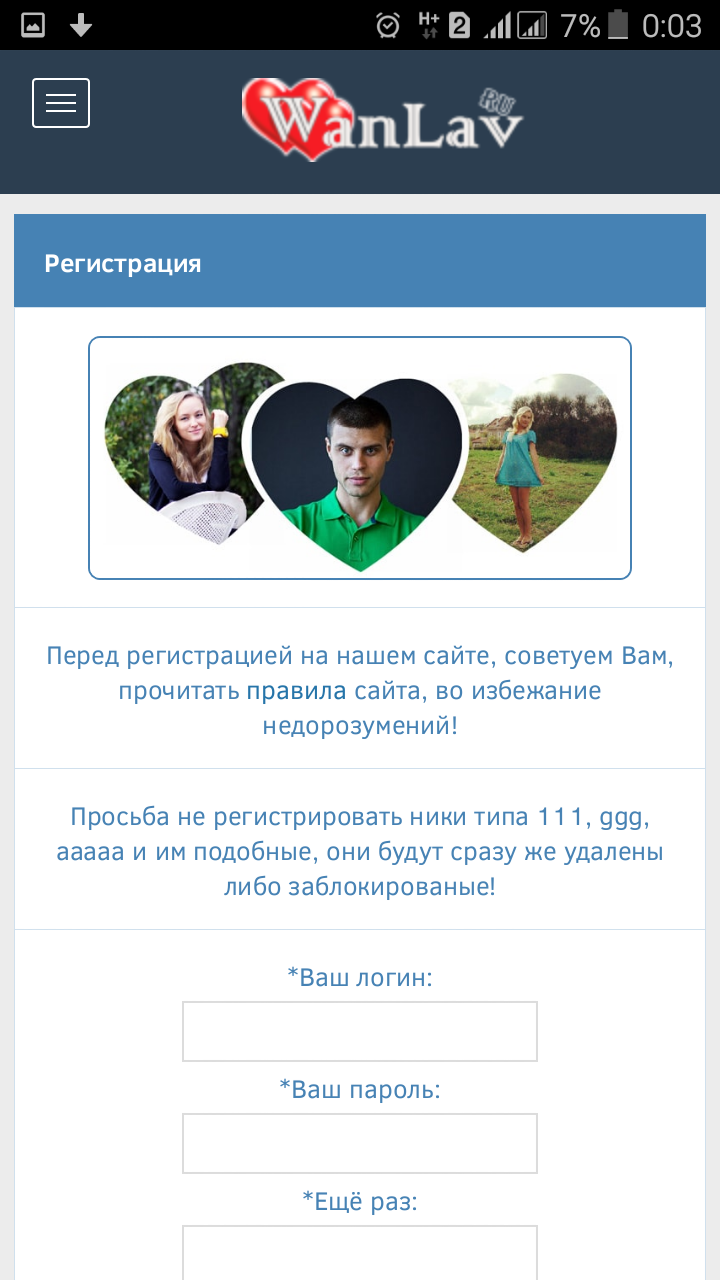Open the hamburger navigation menu
Image resolution: width=720 pixels, height=1280 pixels.
coord(61,103)
